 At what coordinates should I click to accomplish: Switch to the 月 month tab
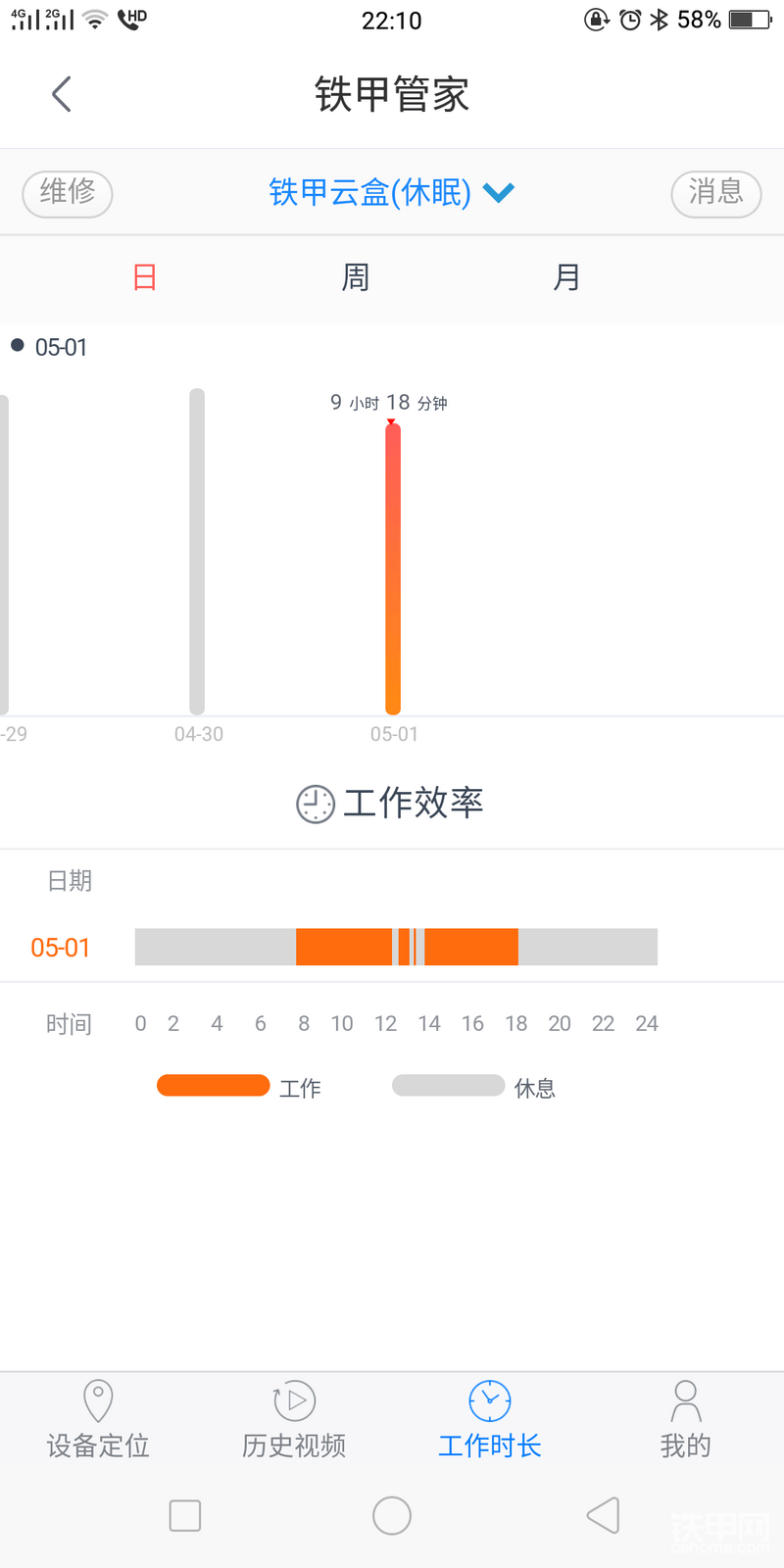tap(566, 277)
